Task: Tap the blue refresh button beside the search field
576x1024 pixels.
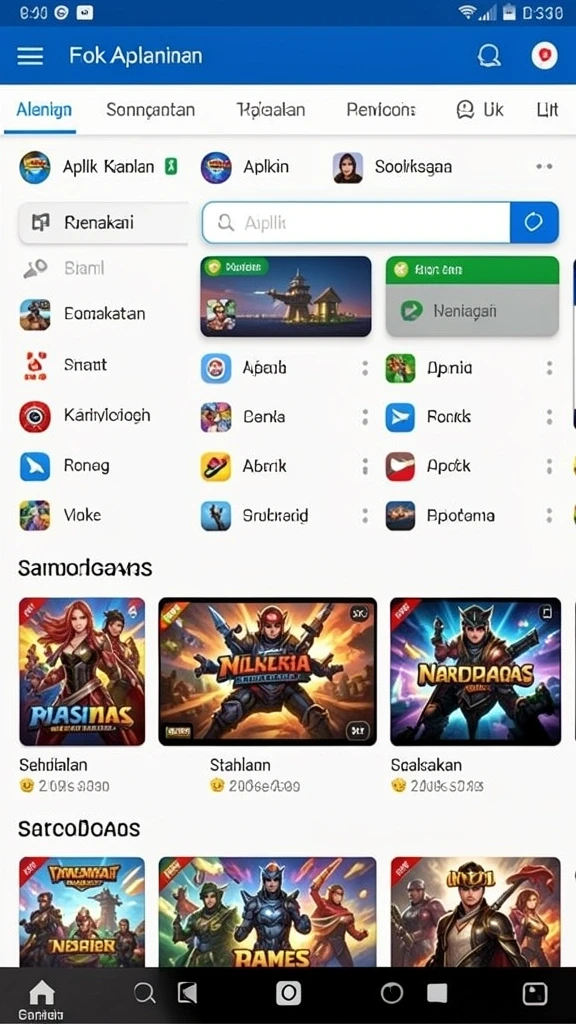Action: [534, 223]
